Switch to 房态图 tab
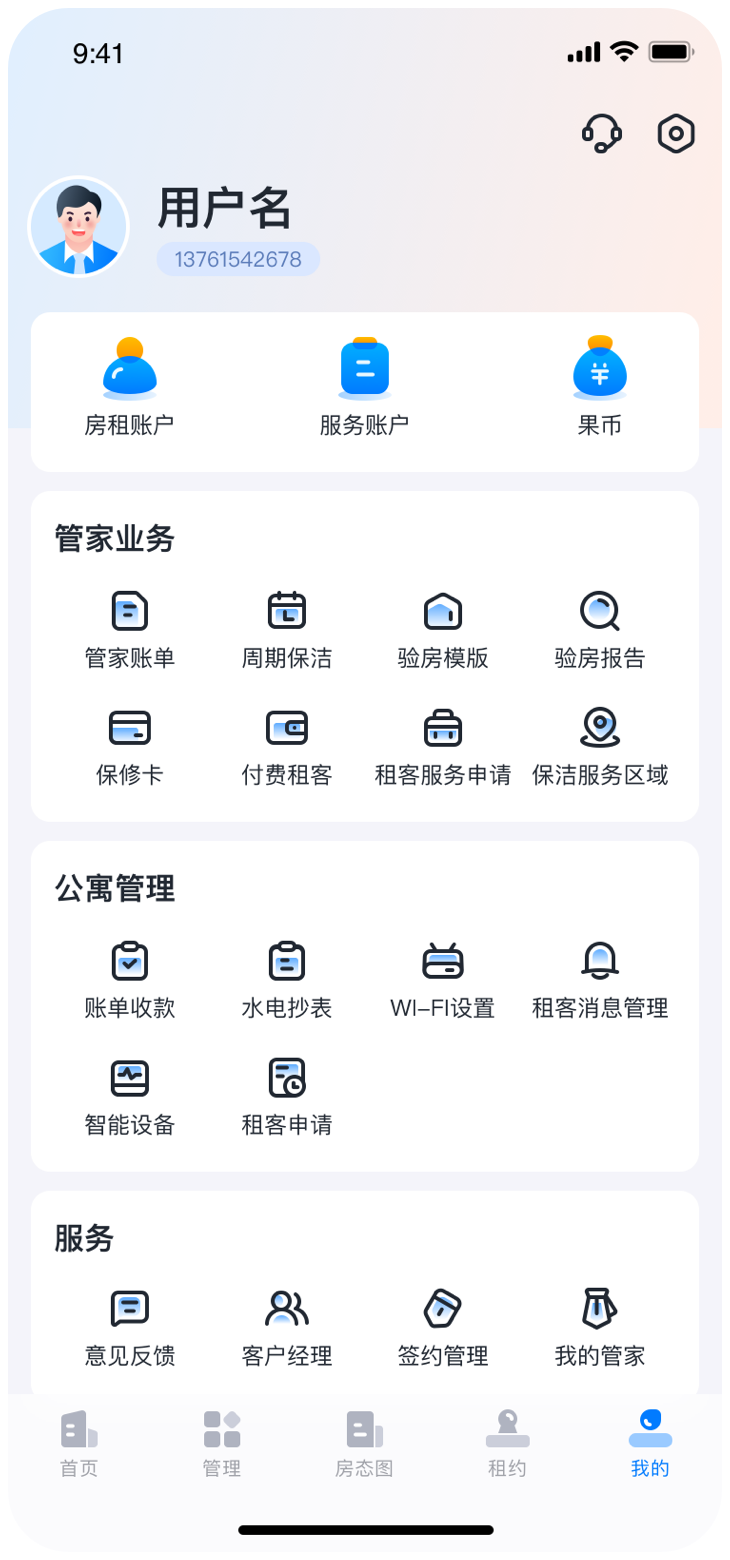Viewport: 730px width, 1560px height. click(x=364, y=1443)
